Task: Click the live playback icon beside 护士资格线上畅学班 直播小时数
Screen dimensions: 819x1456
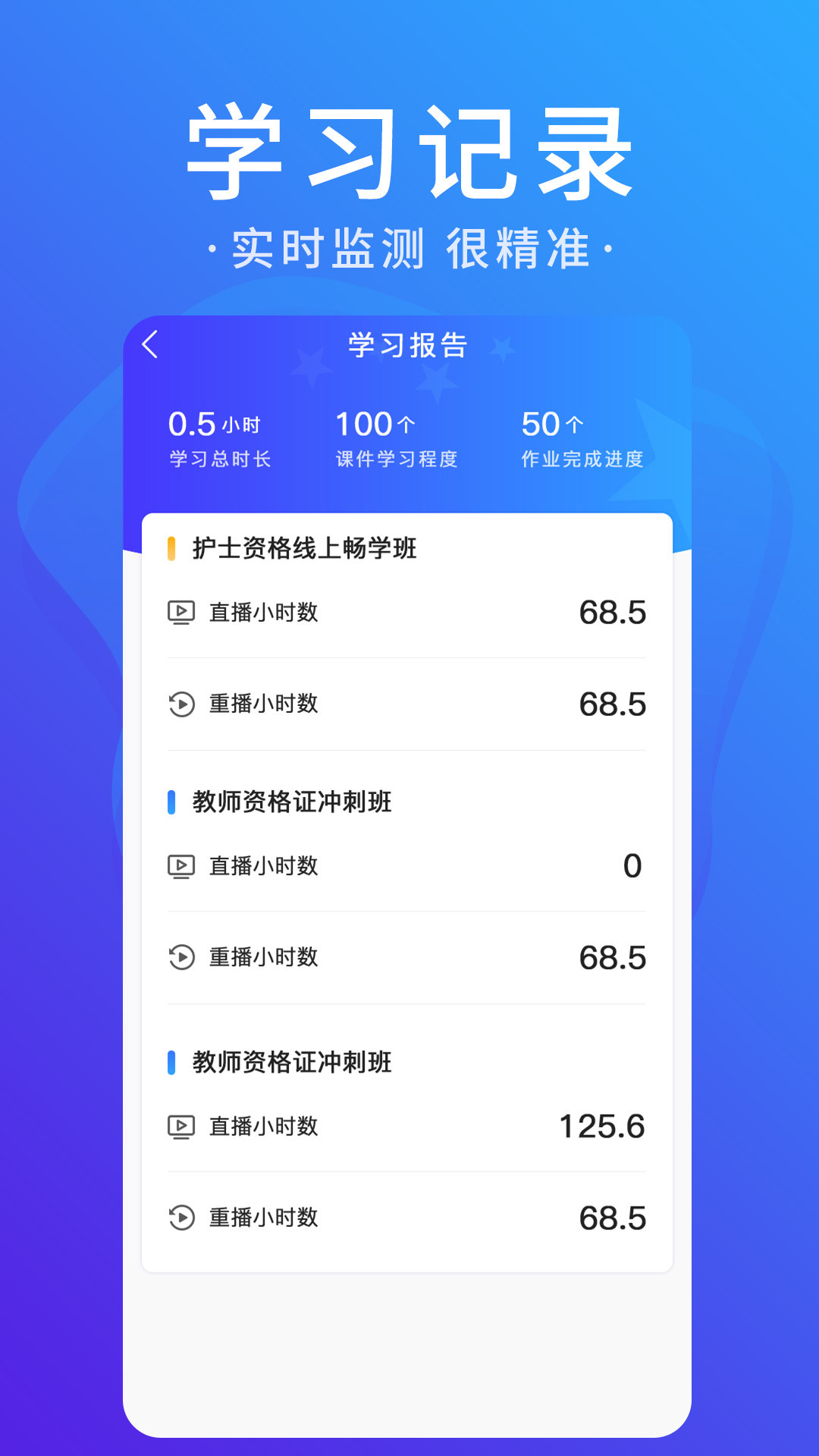Action: [x=180, y=613]
